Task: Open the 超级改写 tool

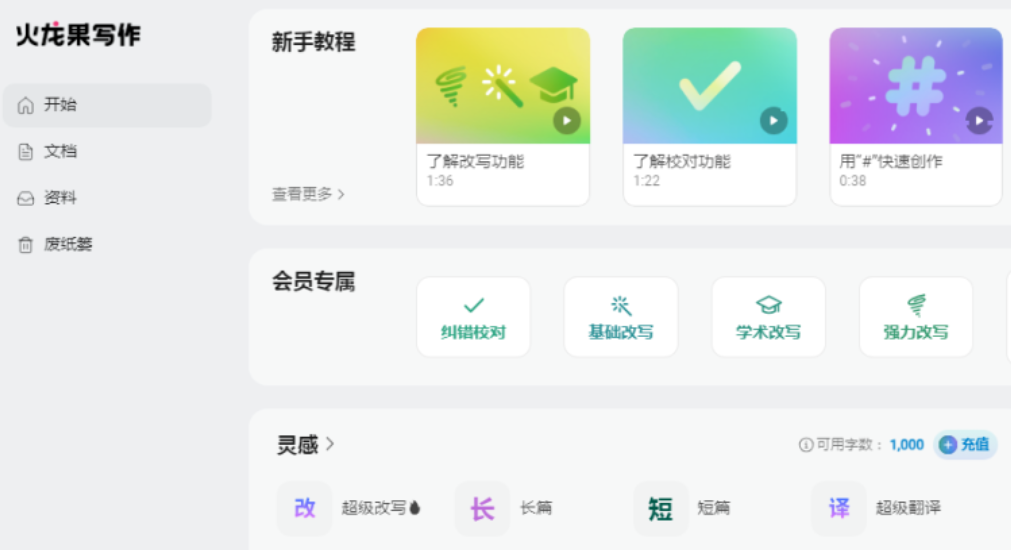Action: [350, 508]
